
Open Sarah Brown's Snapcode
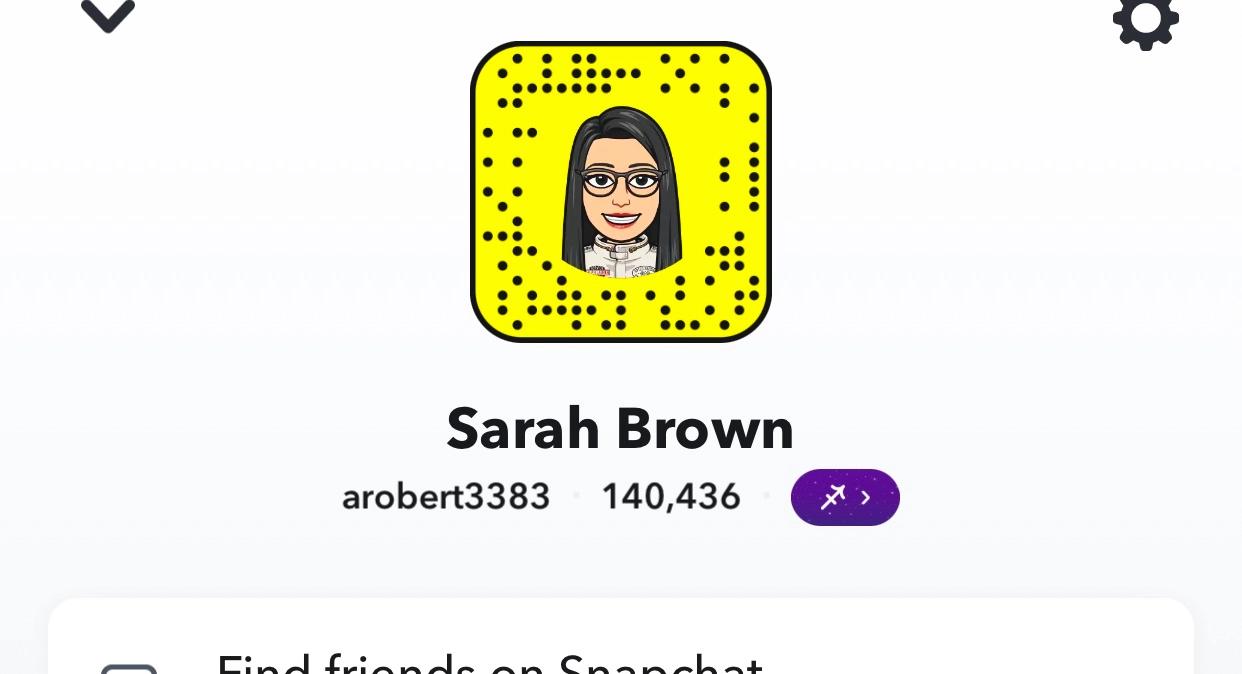621,192
